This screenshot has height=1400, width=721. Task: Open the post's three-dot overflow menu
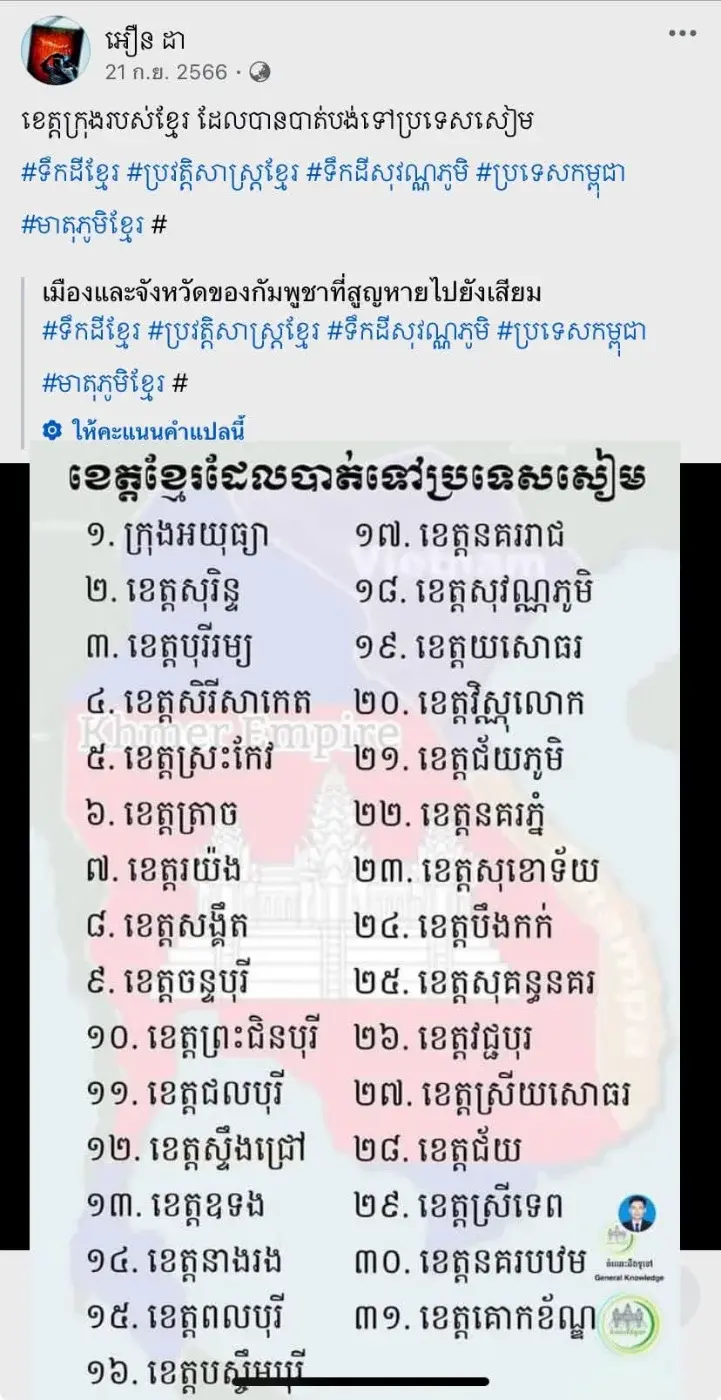(682, 33)
